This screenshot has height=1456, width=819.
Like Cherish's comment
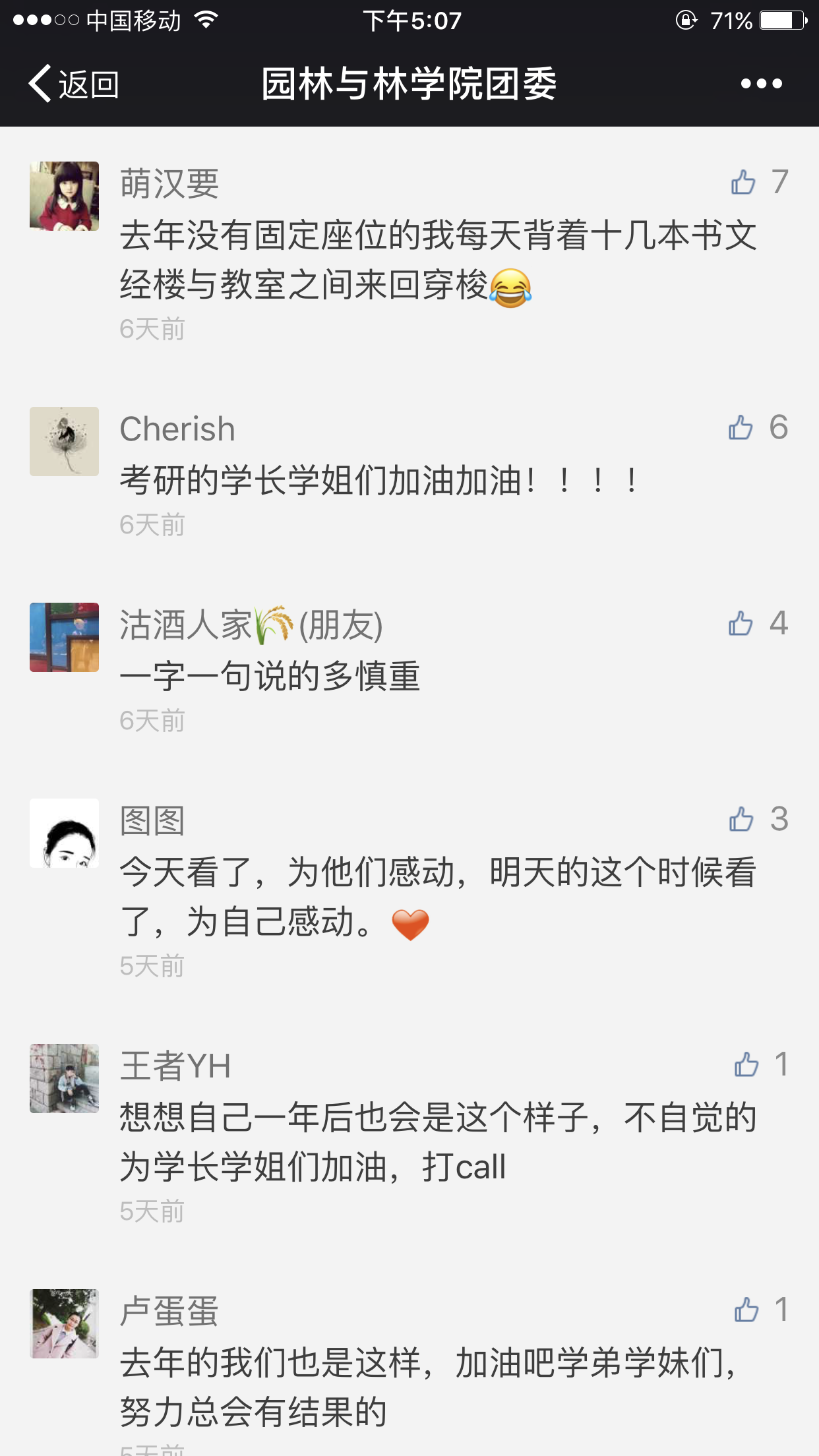tap(741, 428)
